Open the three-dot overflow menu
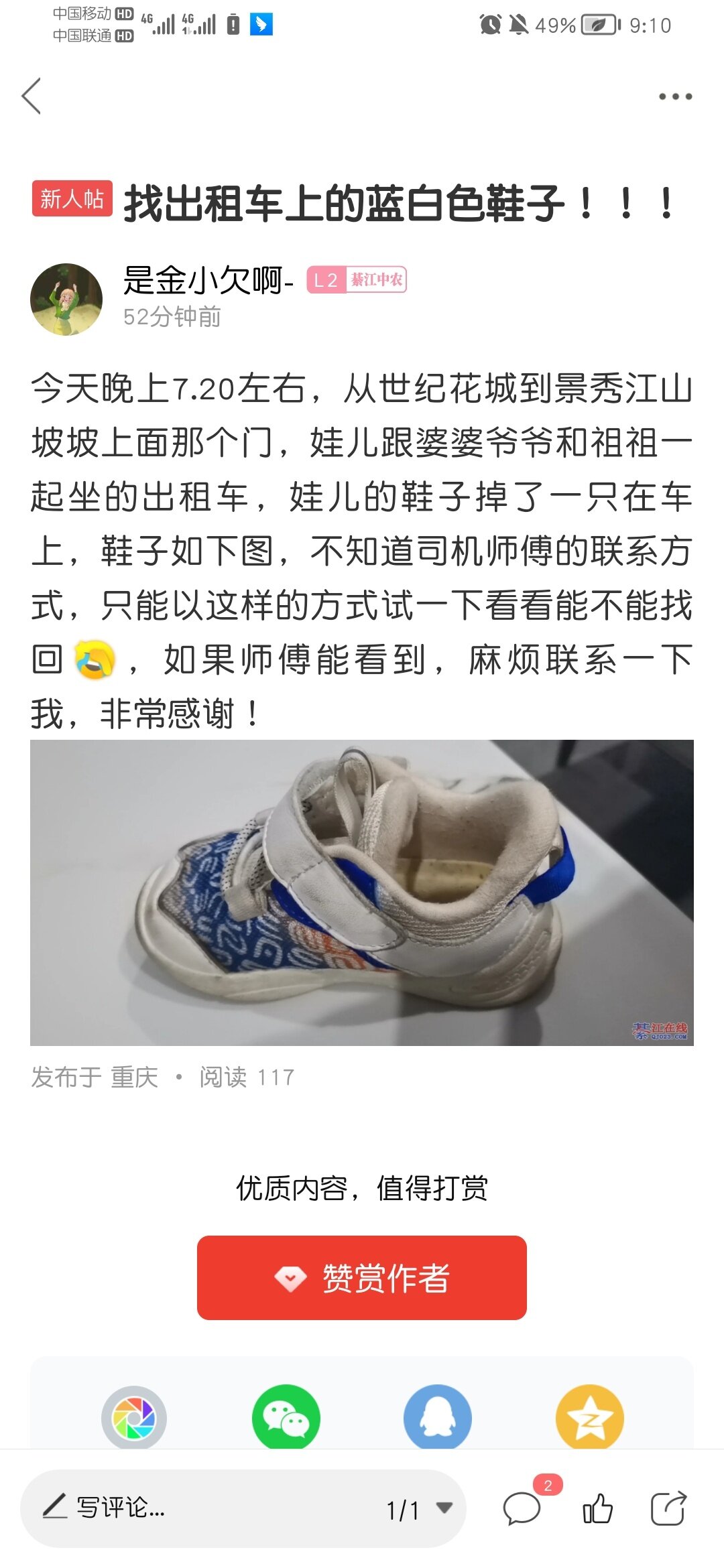This screenshot has height=1568, width=724. 674,96
